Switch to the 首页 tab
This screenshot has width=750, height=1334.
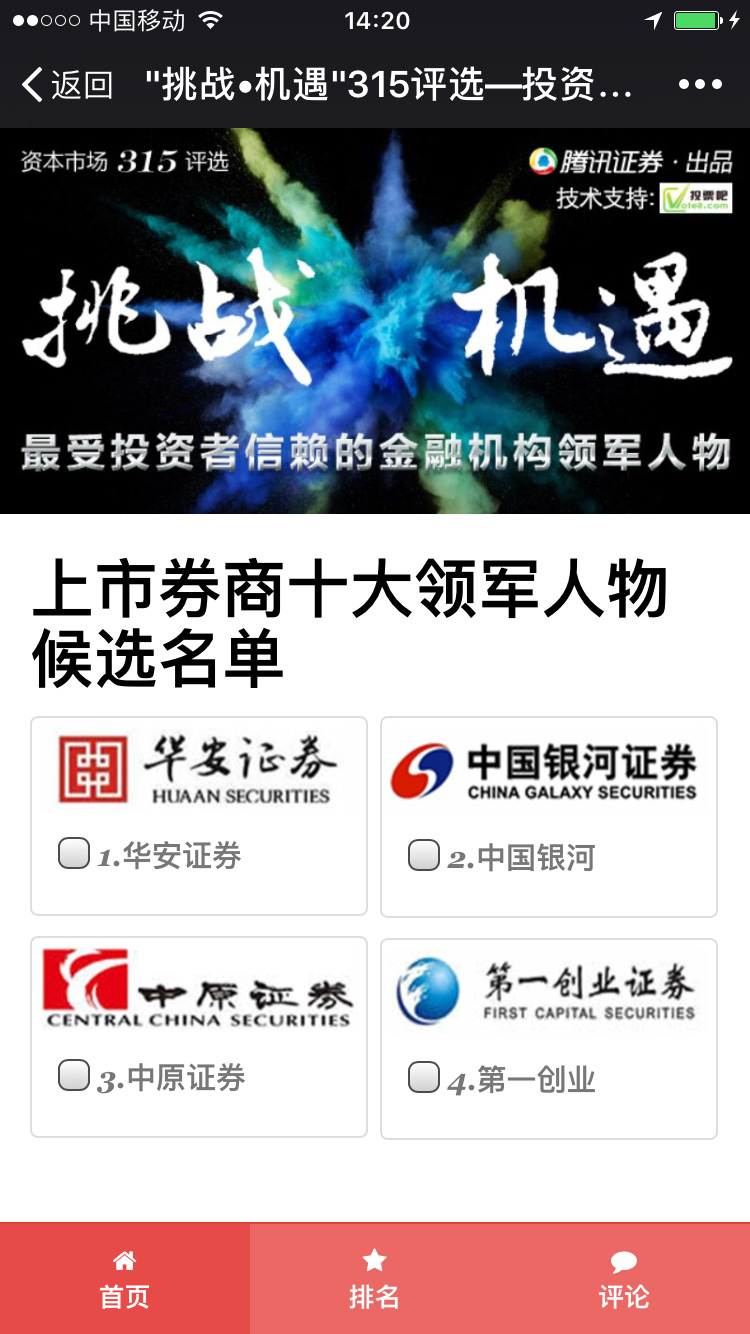(x=125, y=1279)
